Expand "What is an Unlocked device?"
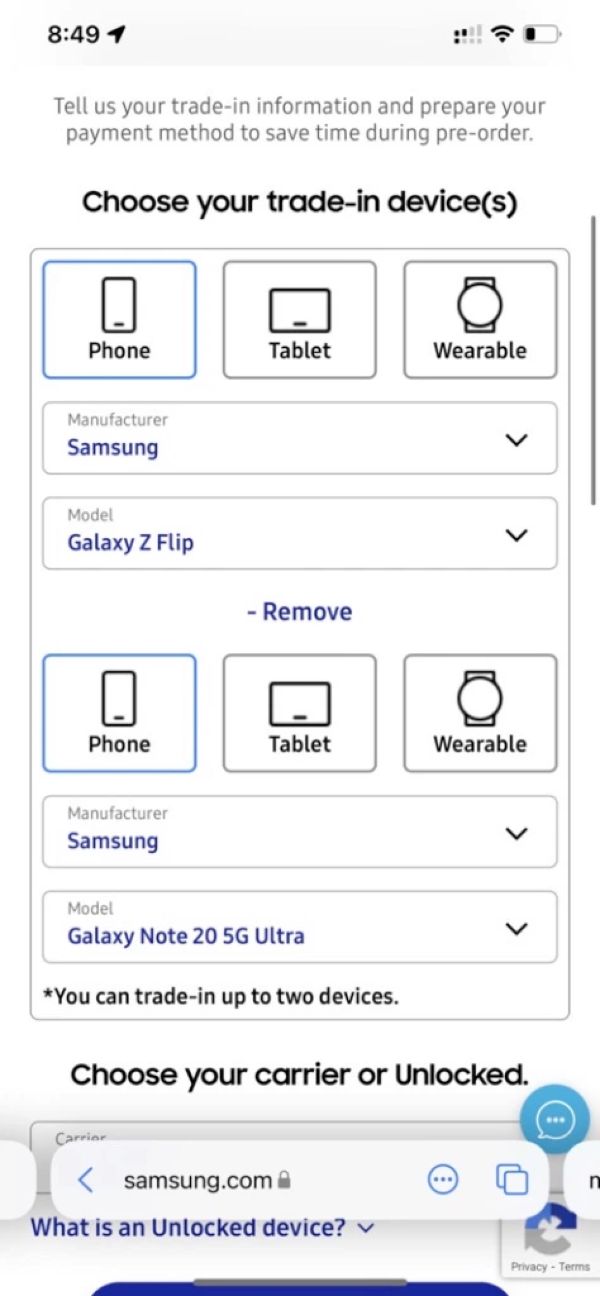 click(203, 1227)
